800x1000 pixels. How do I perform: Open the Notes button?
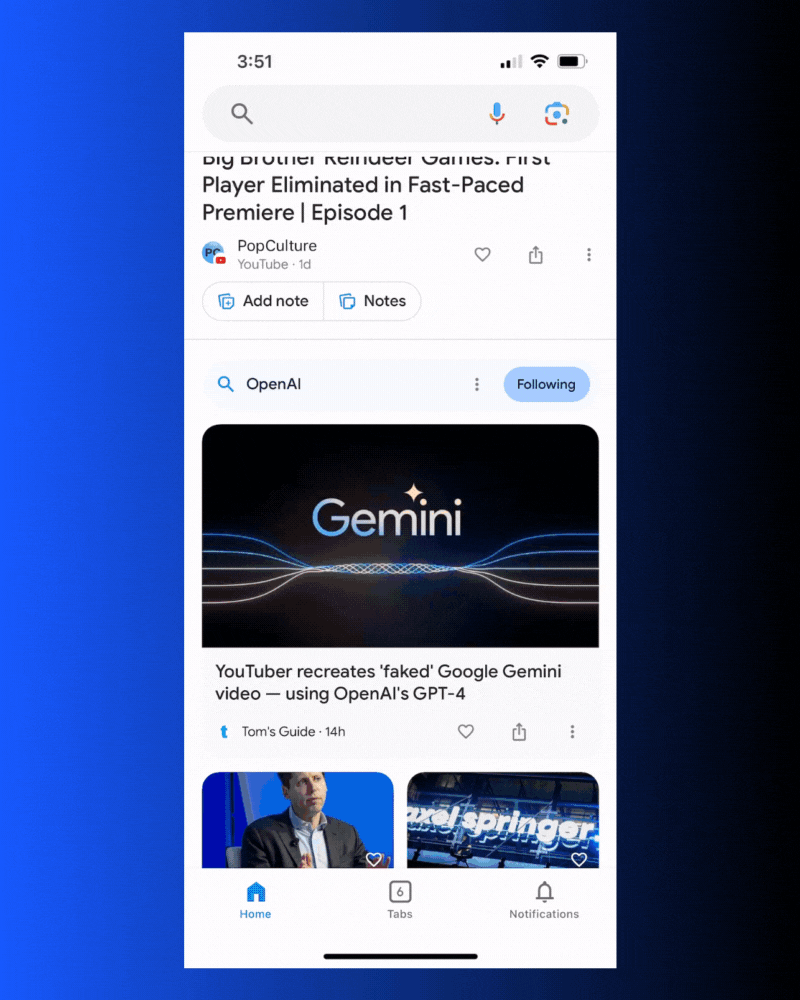[372, 301]
